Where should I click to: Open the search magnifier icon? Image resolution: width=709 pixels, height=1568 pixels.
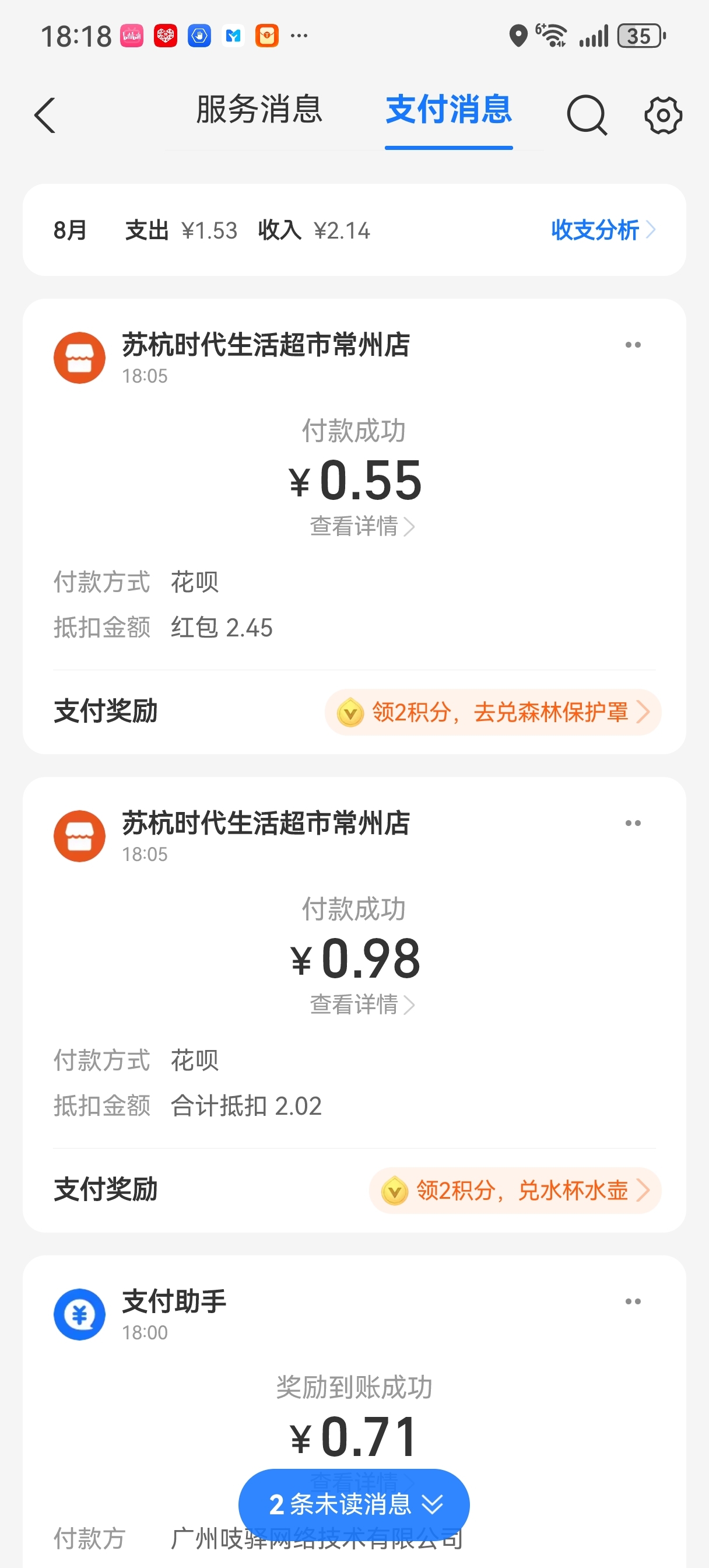click(x=587, y=115)
